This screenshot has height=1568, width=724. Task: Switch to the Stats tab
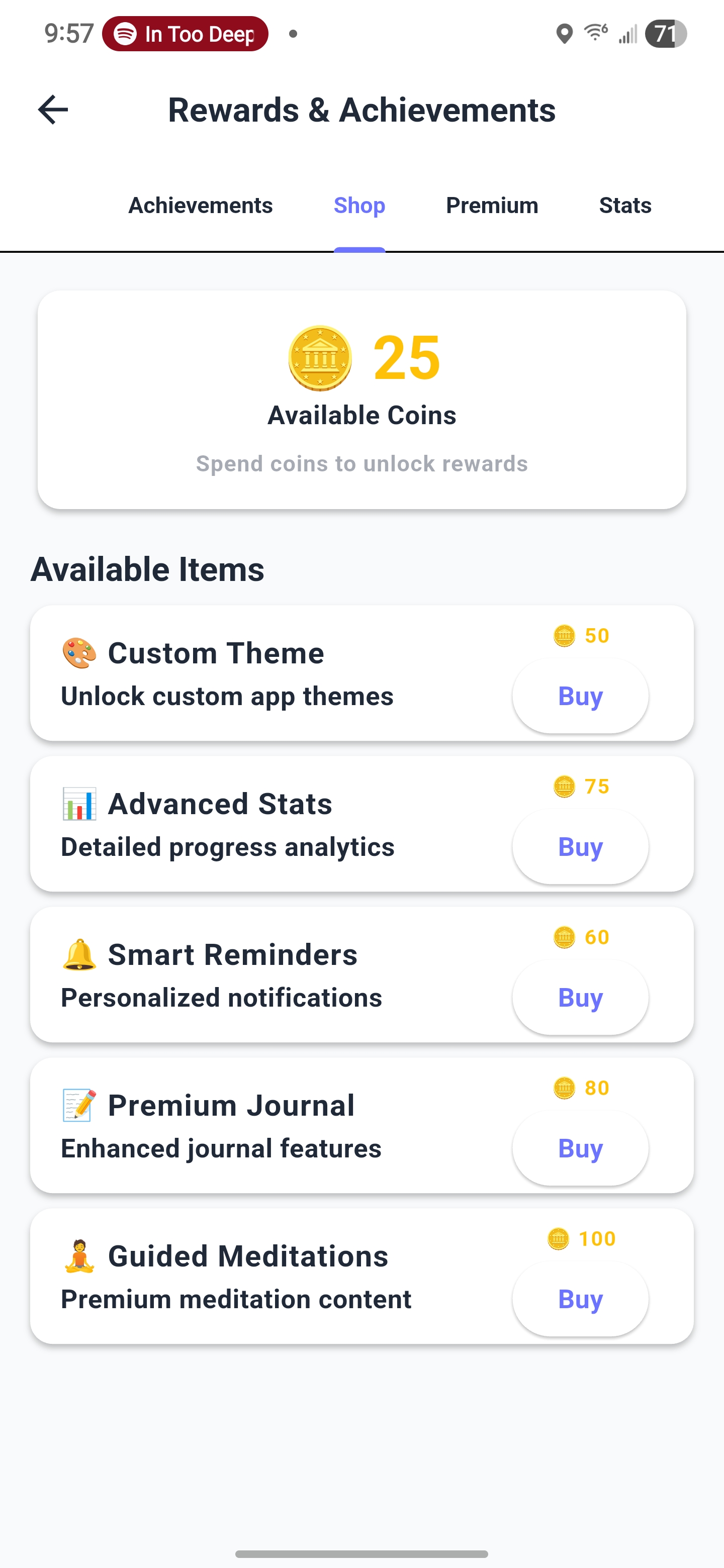tap(625, 206)
